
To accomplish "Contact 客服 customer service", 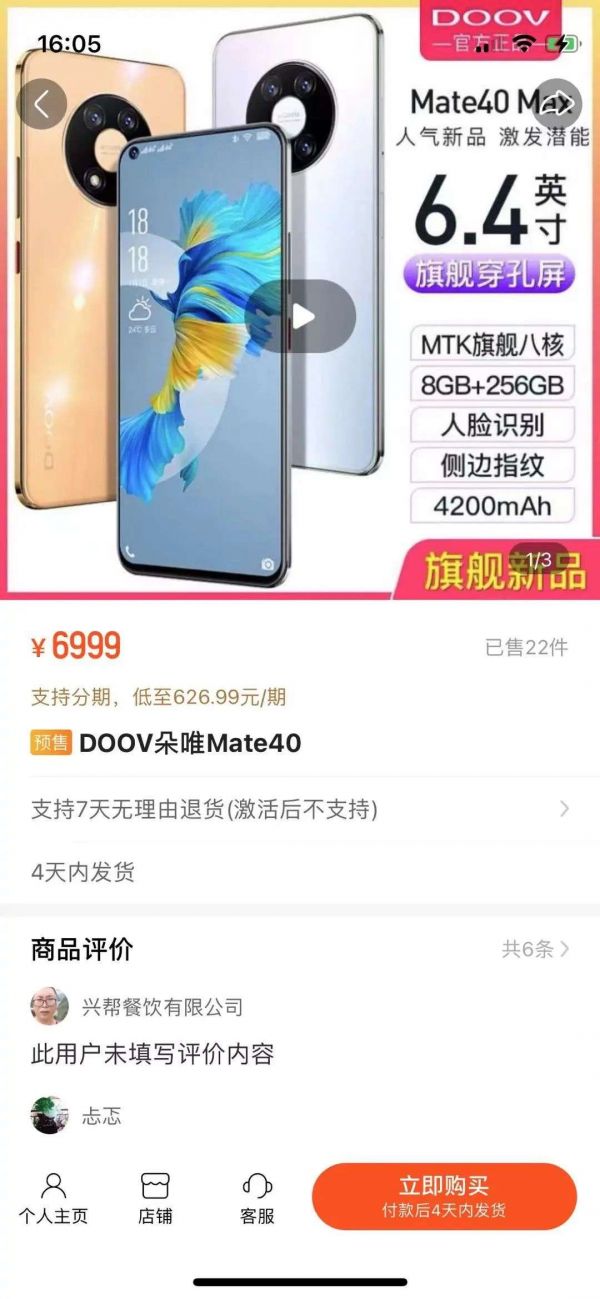I will pos(257,1199).
